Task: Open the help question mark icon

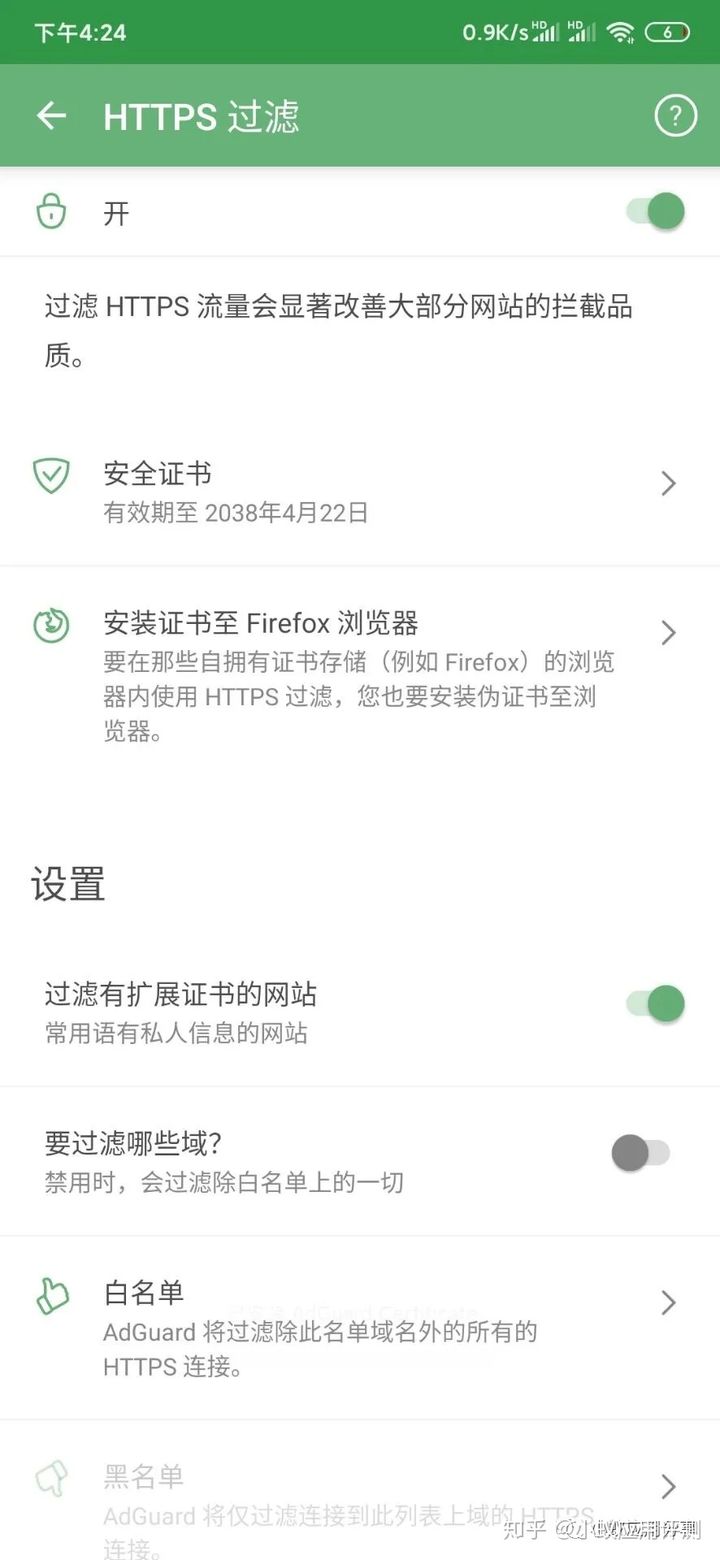Action: tap(675, 116)
